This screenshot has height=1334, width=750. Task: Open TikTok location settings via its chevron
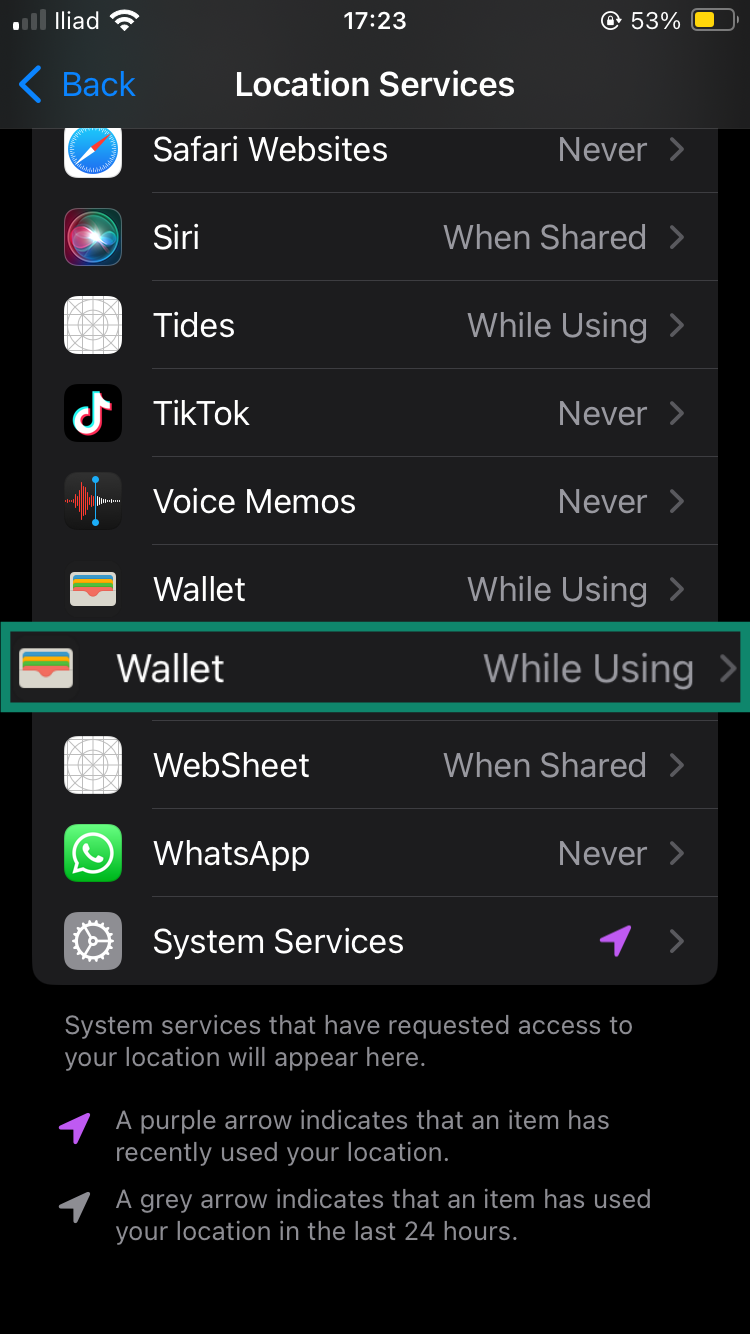pos(678,413)
